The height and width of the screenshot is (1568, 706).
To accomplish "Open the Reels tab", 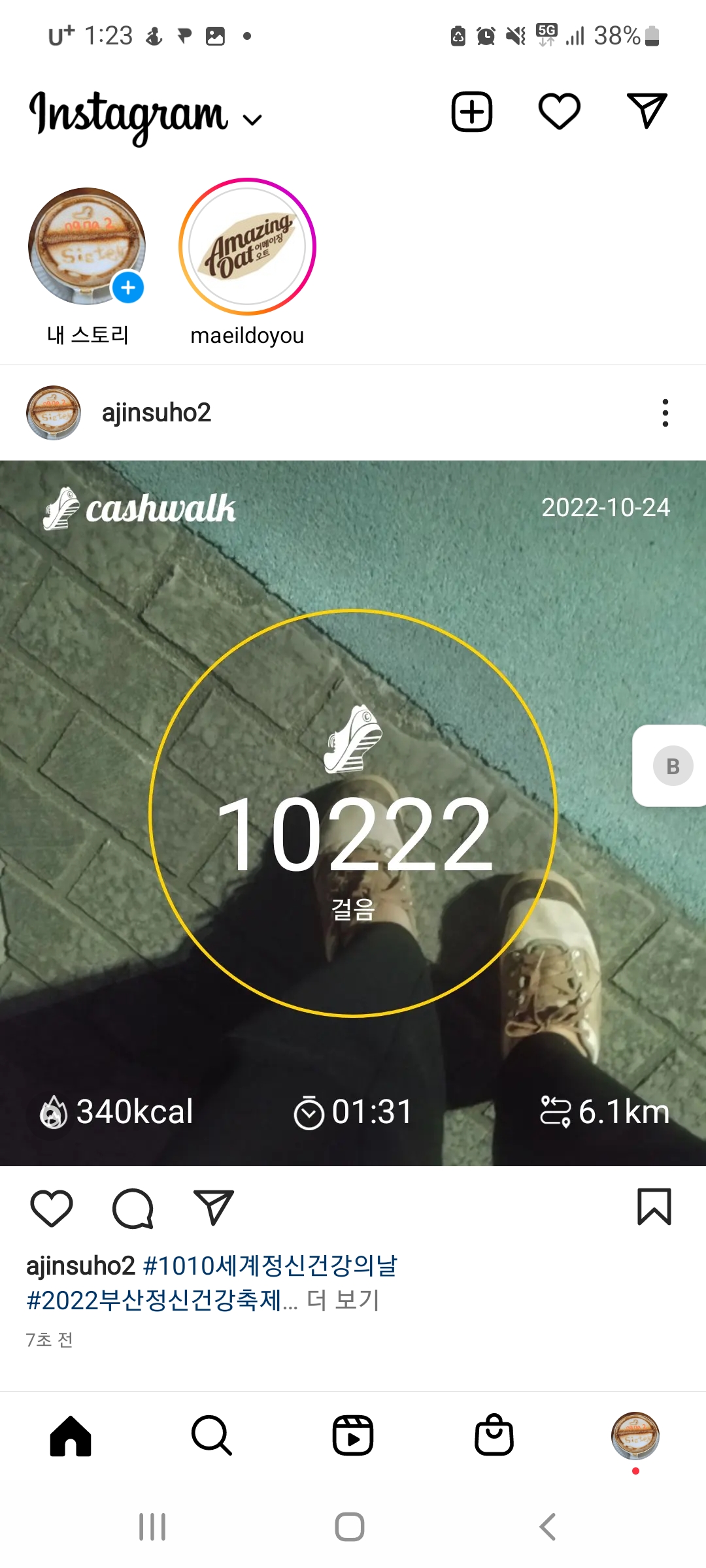I will (x=353, y=1436).
